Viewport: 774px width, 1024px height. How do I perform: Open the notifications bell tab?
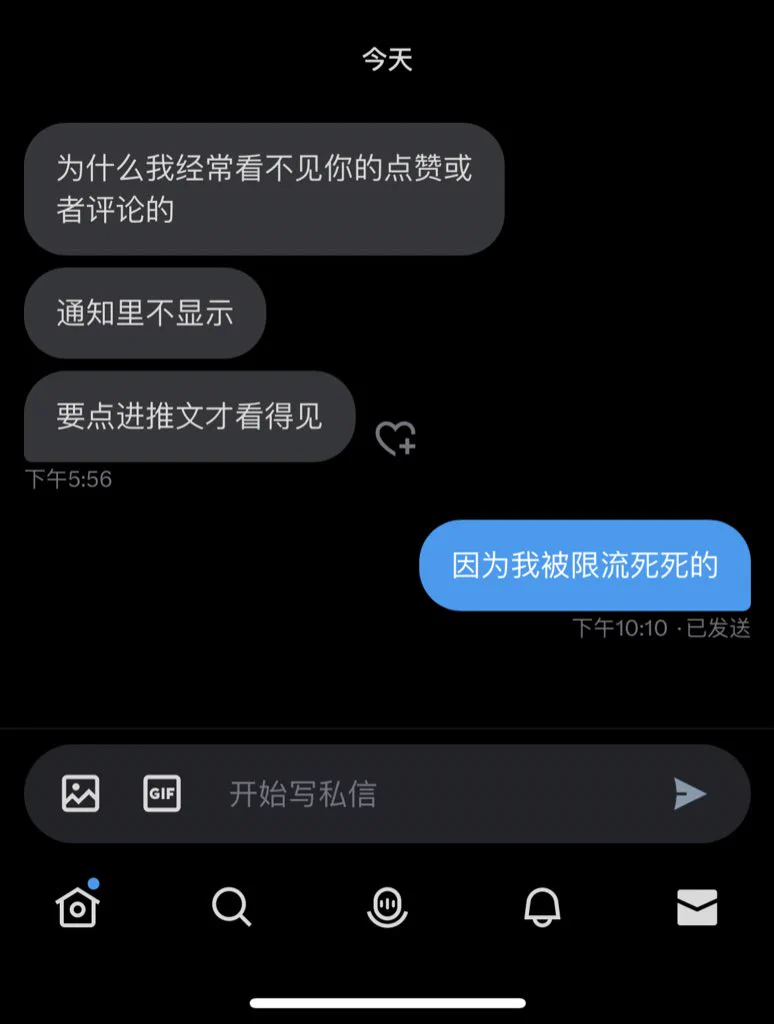(542, 907)
